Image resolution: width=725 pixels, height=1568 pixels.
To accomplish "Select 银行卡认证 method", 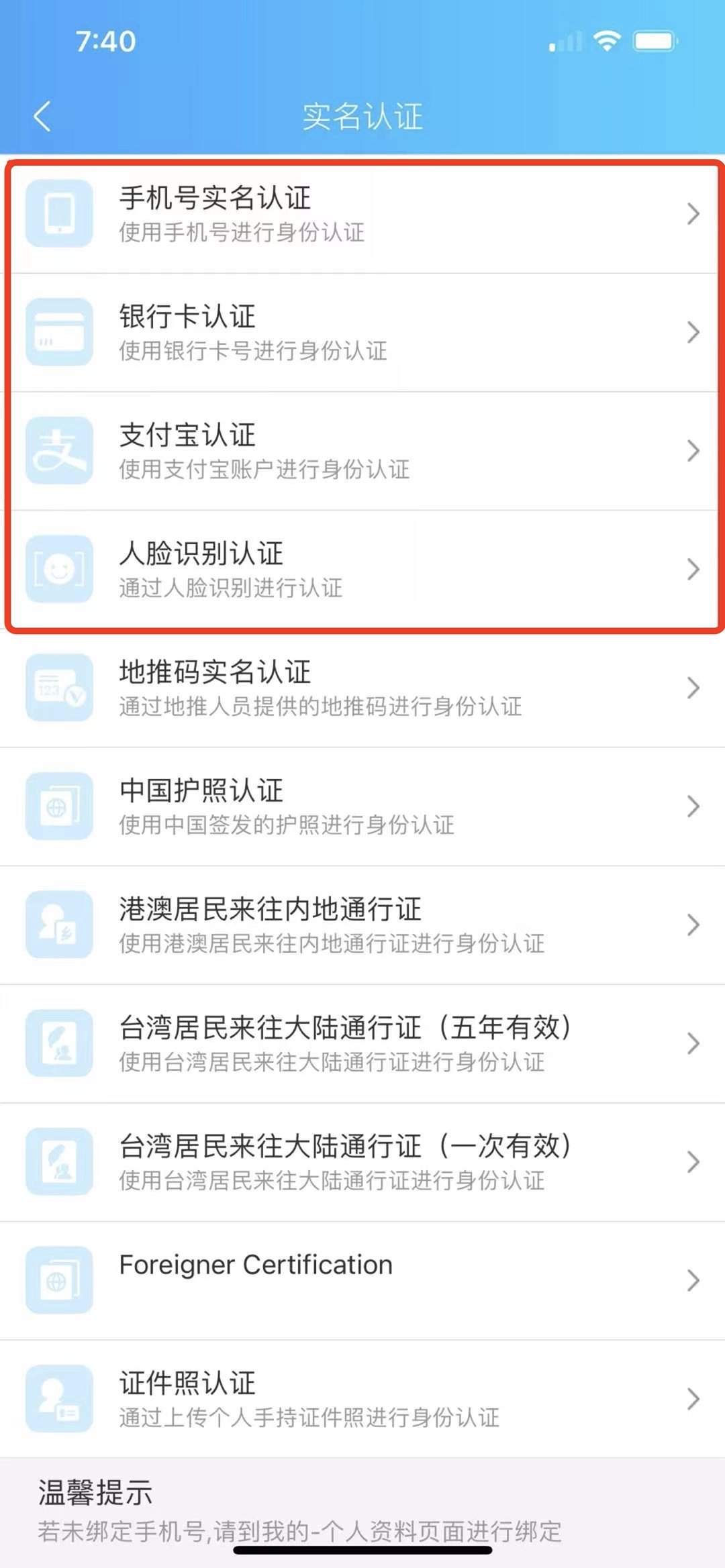I will click(x=362, y=332).
